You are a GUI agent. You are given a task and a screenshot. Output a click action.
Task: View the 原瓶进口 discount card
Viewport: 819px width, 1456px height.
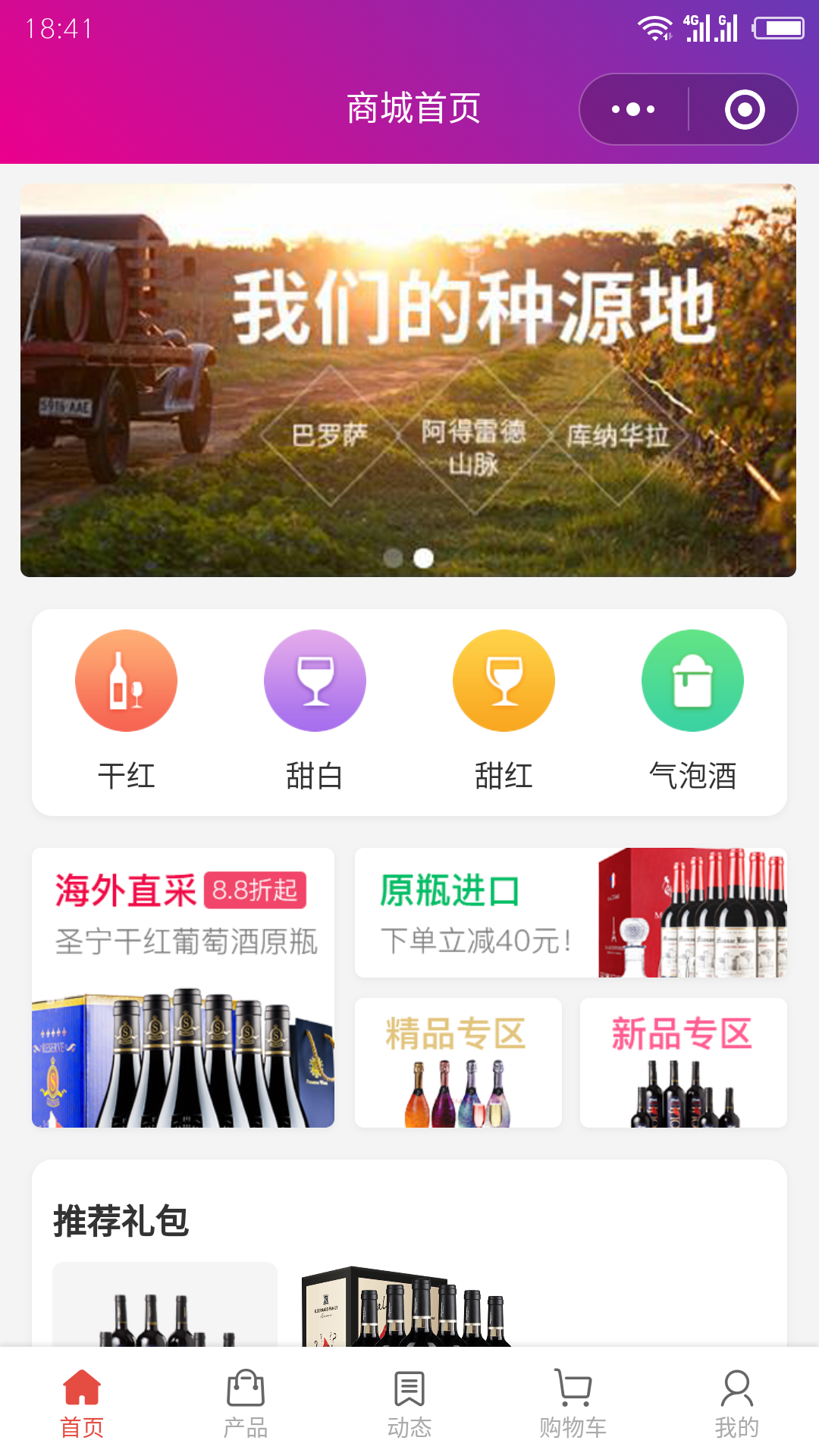pos(570,912)
